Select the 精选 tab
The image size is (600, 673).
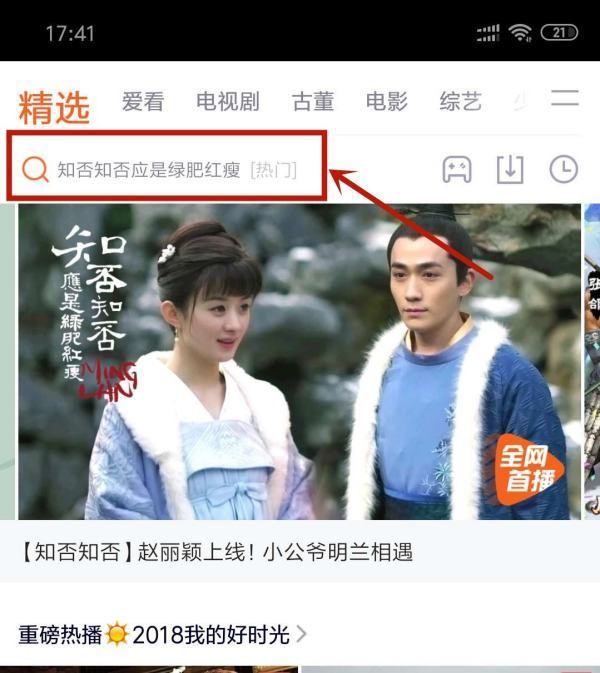(x=54, y=106)
